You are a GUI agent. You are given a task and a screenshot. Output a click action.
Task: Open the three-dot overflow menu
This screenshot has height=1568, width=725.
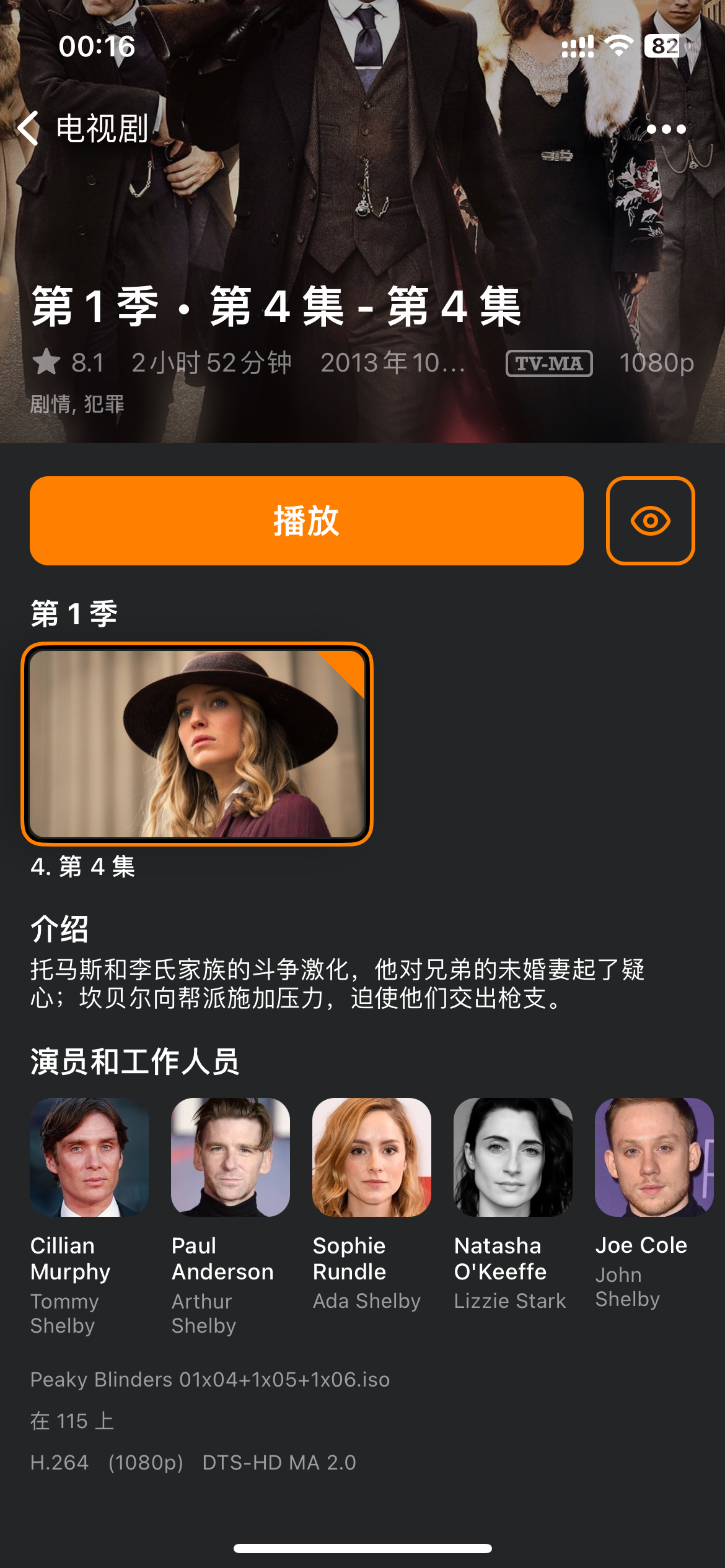coord(666,129)
